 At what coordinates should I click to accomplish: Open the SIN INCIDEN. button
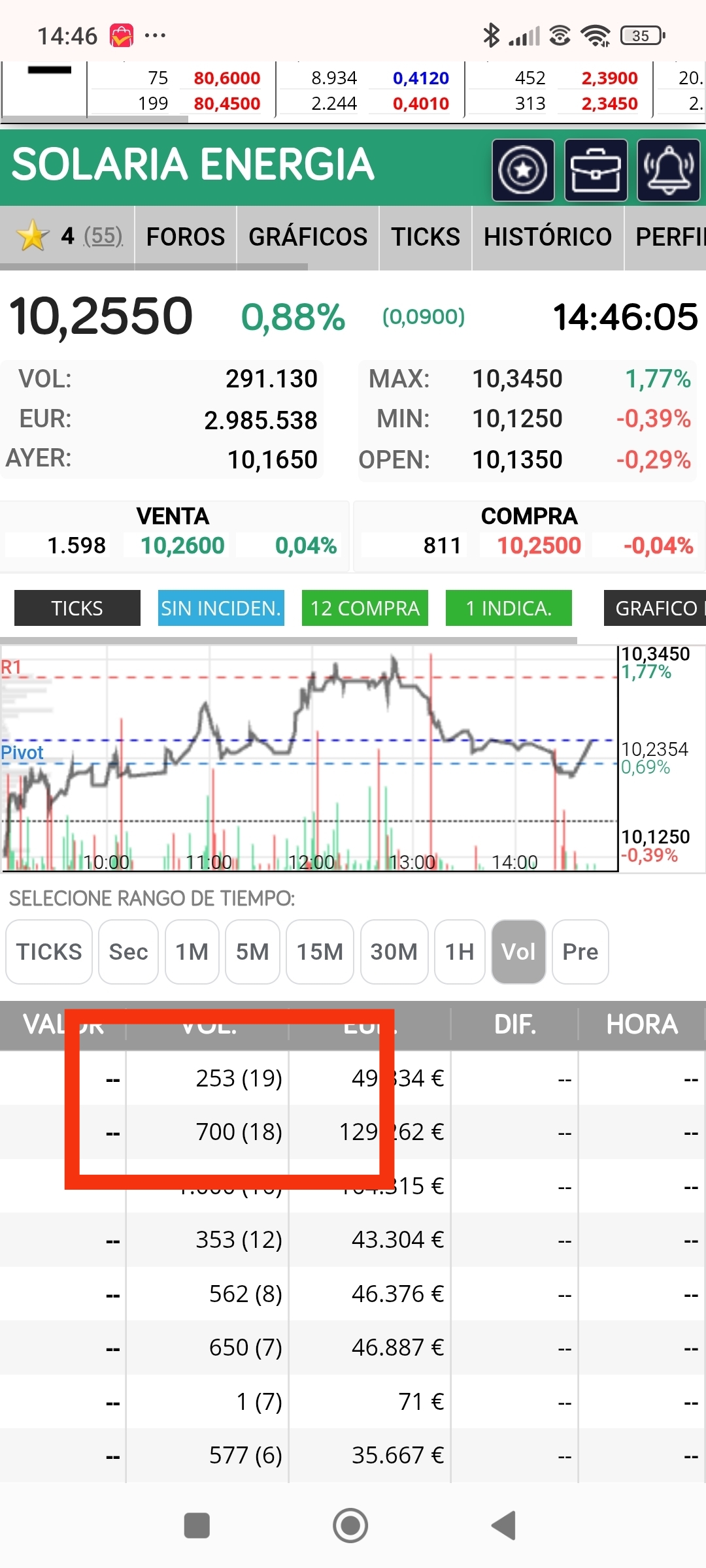coord(221,608)
